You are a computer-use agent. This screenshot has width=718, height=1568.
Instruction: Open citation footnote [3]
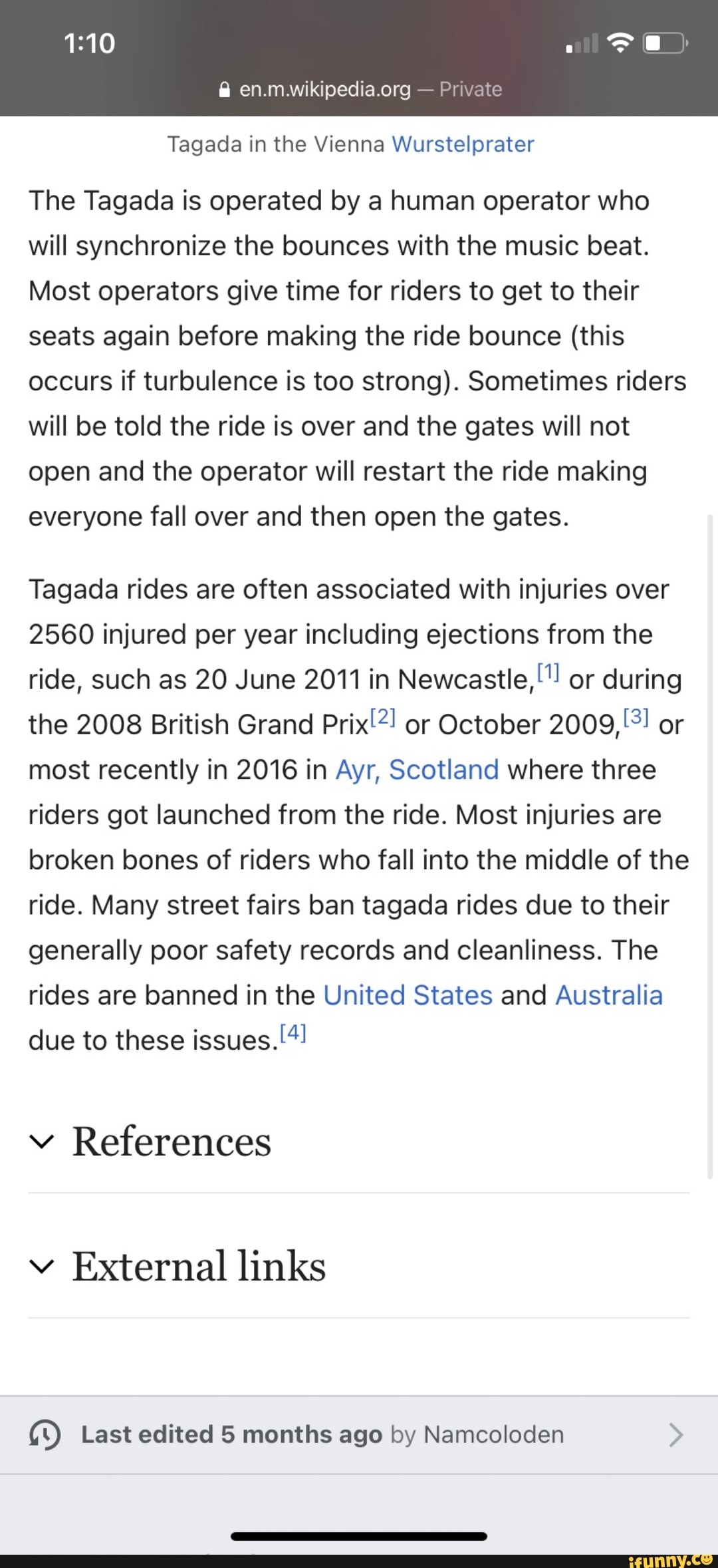click(636, 717)
